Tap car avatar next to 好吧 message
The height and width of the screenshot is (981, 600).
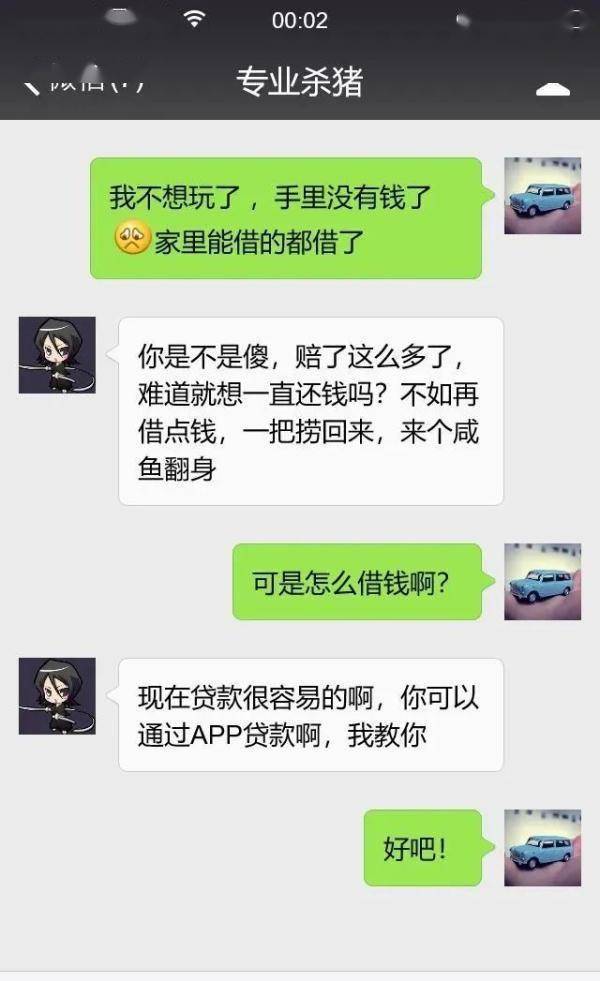tap(542, 848)
